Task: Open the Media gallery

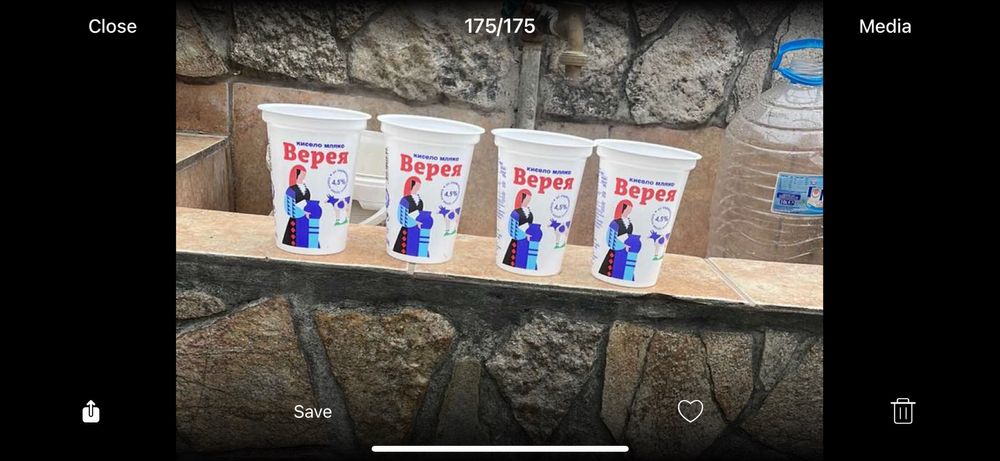Action: tap(885, 27)
